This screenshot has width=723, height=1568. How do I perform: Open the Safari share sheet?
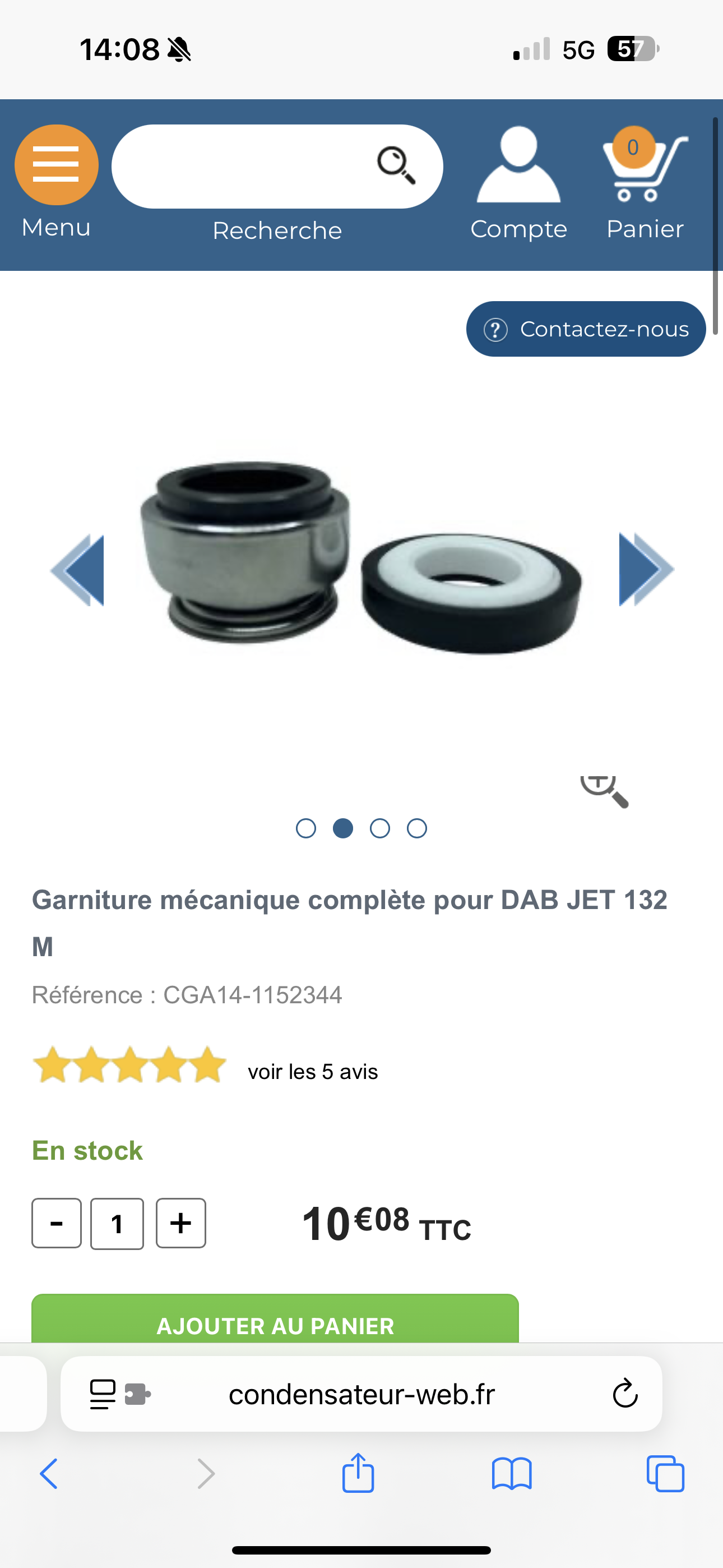pos(358,1474)
